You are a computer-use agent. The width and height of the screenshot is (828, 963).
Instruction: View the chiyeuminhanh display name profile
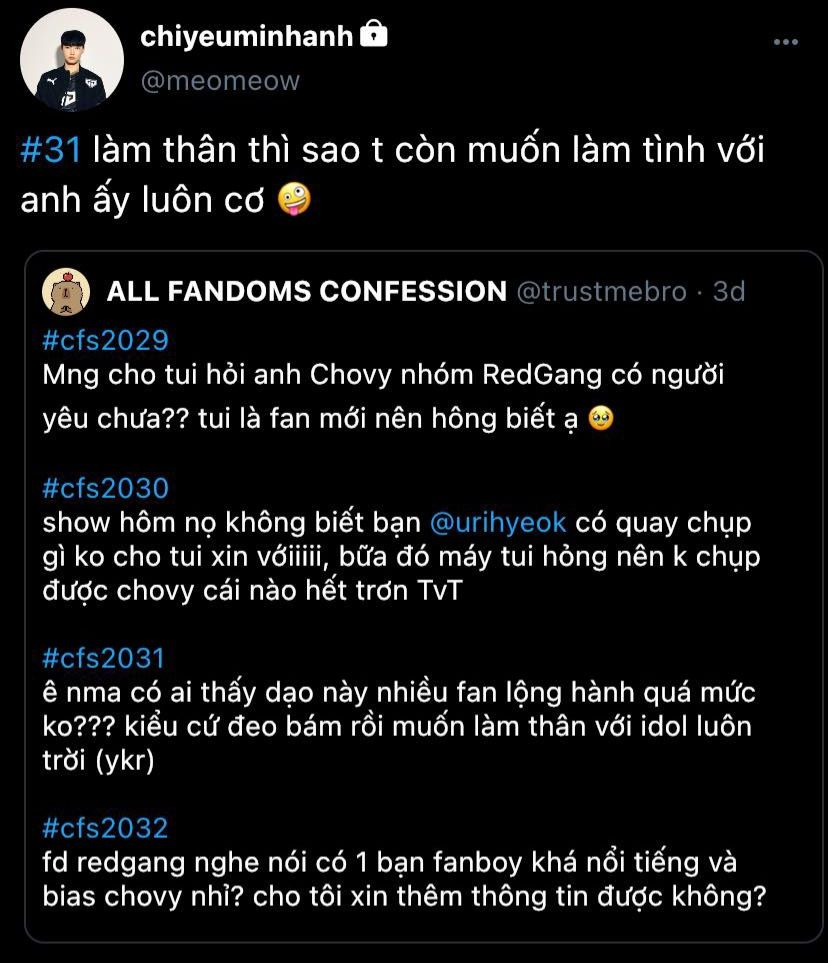pyautogui.click(x=247, y=37)
